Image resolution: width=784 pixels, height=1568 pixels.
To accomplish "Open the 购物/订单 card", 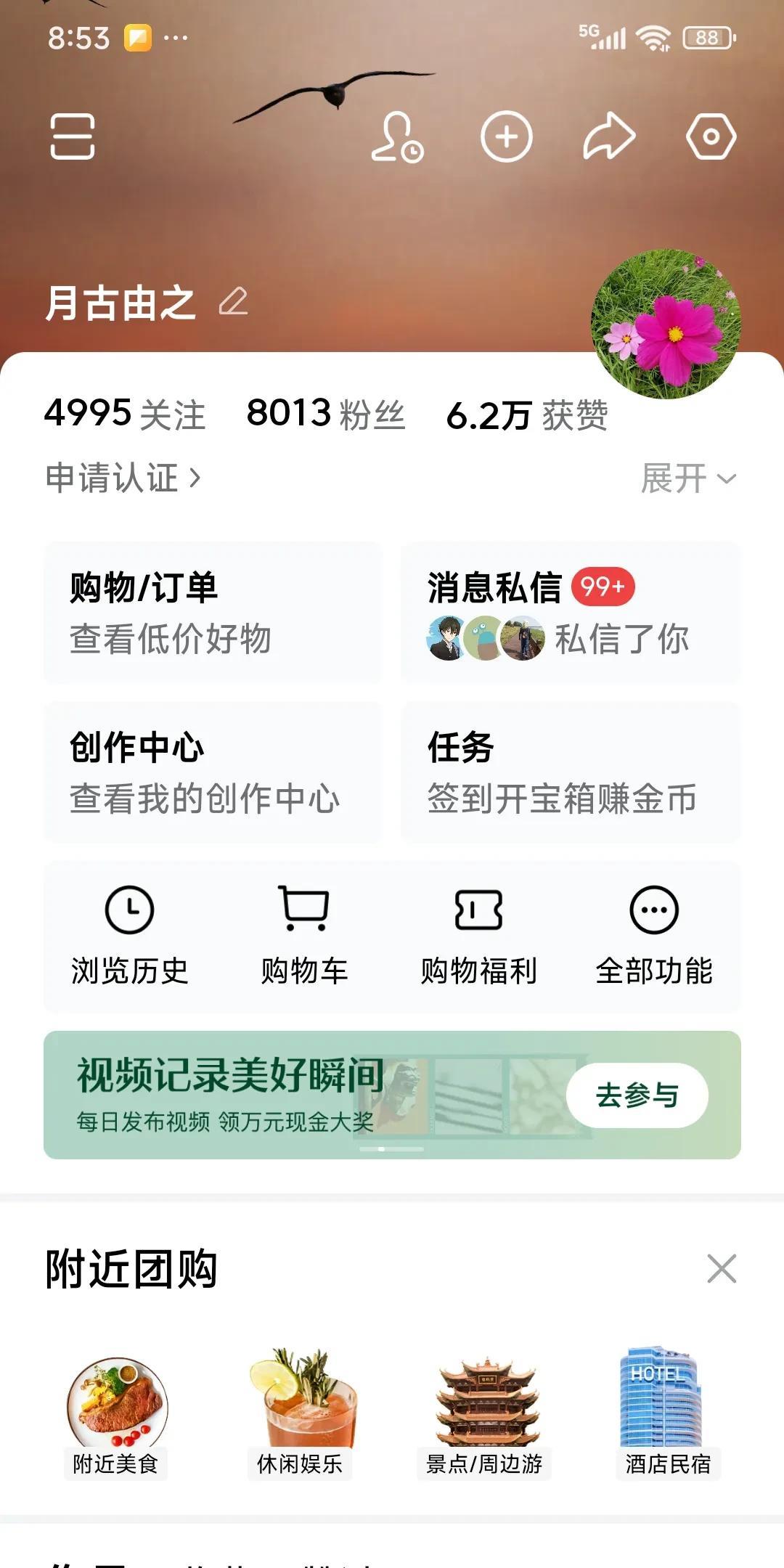I will coord(213,613).
